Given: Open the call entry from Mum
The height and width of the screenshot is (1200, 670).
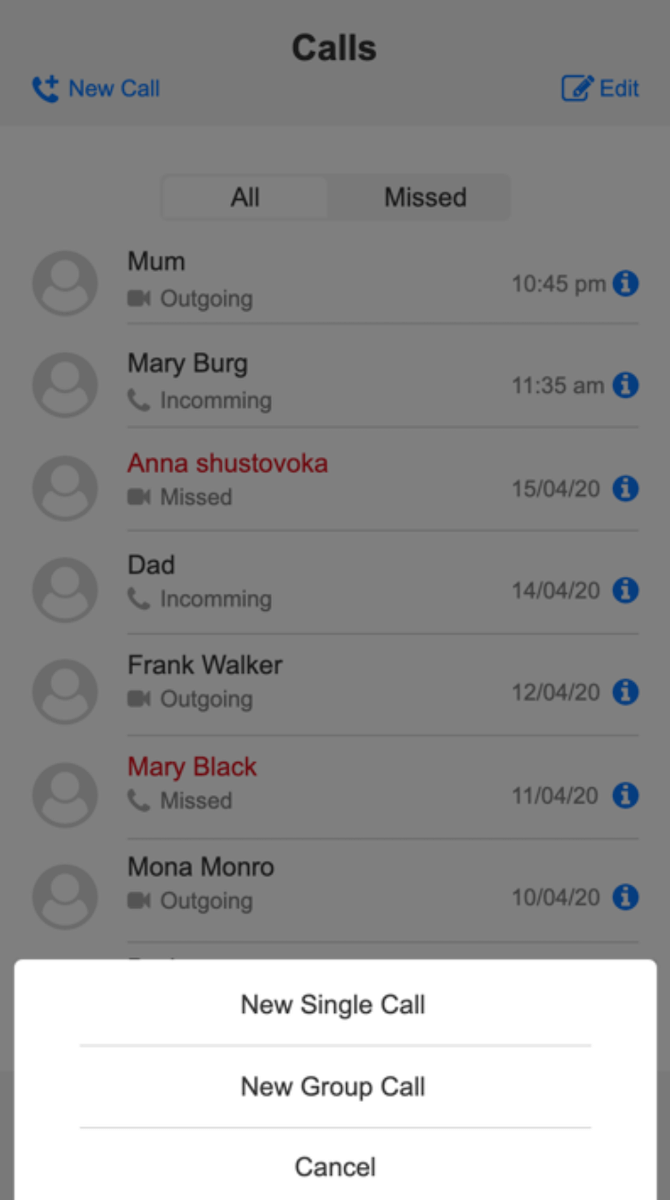Looking at the screenshot, I should (x=335, y=281).
